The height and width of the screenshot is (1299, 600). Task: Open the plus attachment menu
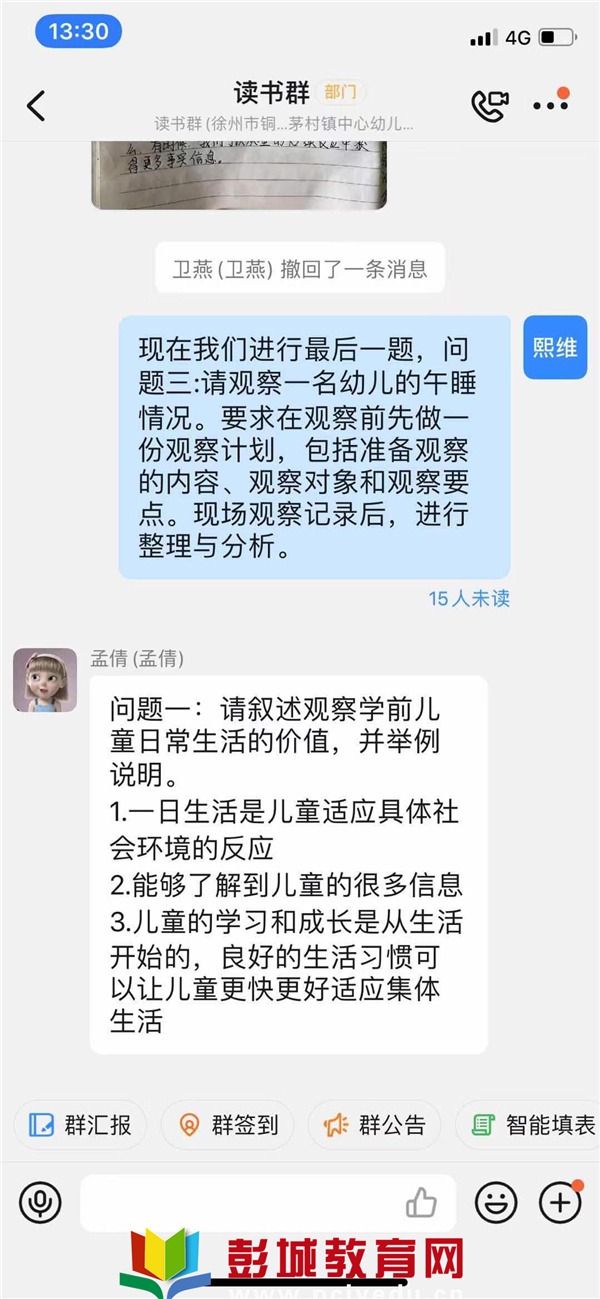[x=560, y=1202]
